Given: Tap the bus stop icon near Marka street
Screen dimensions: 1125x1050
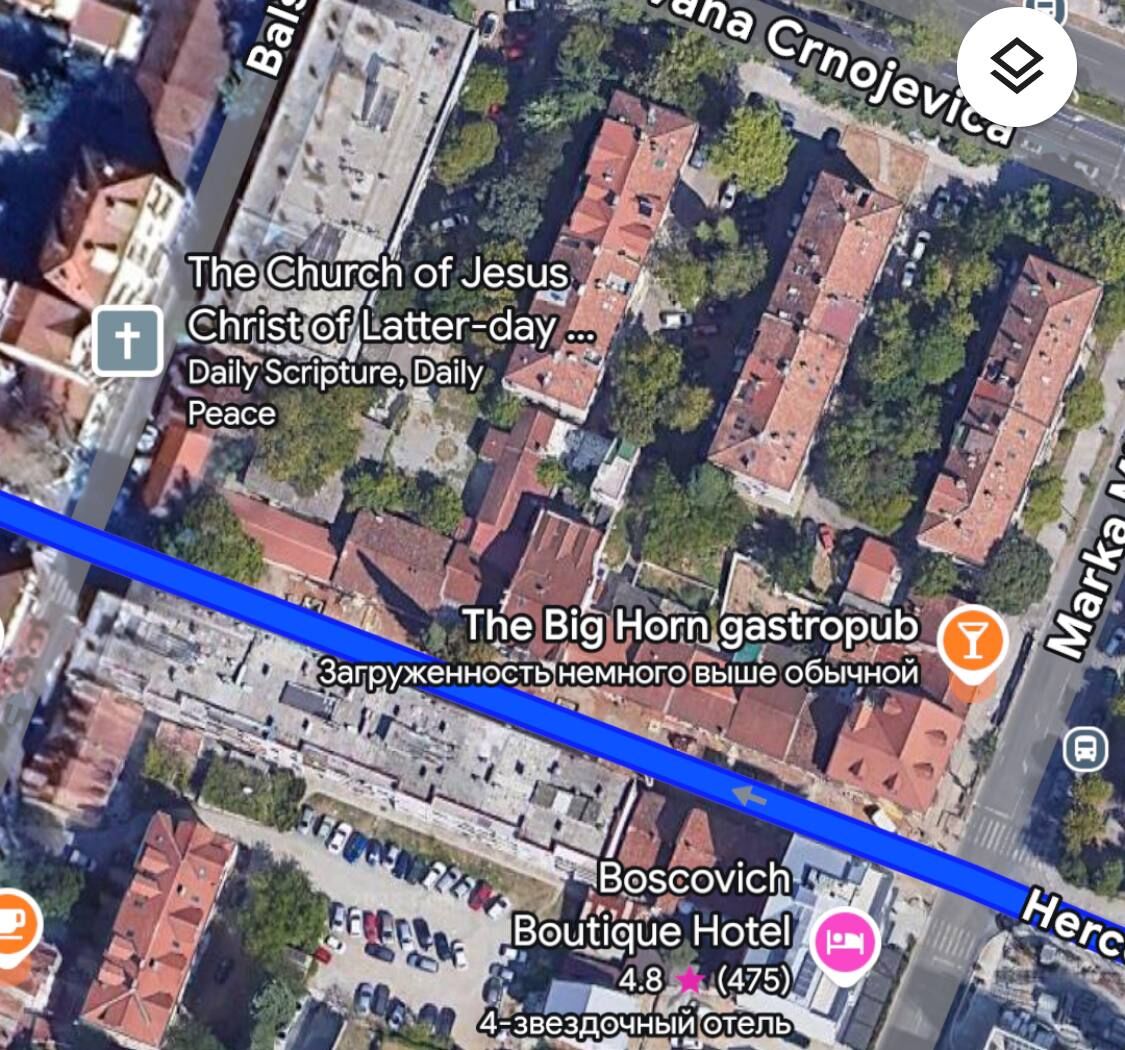Looking at the screenshot, I should point(1085,748).
